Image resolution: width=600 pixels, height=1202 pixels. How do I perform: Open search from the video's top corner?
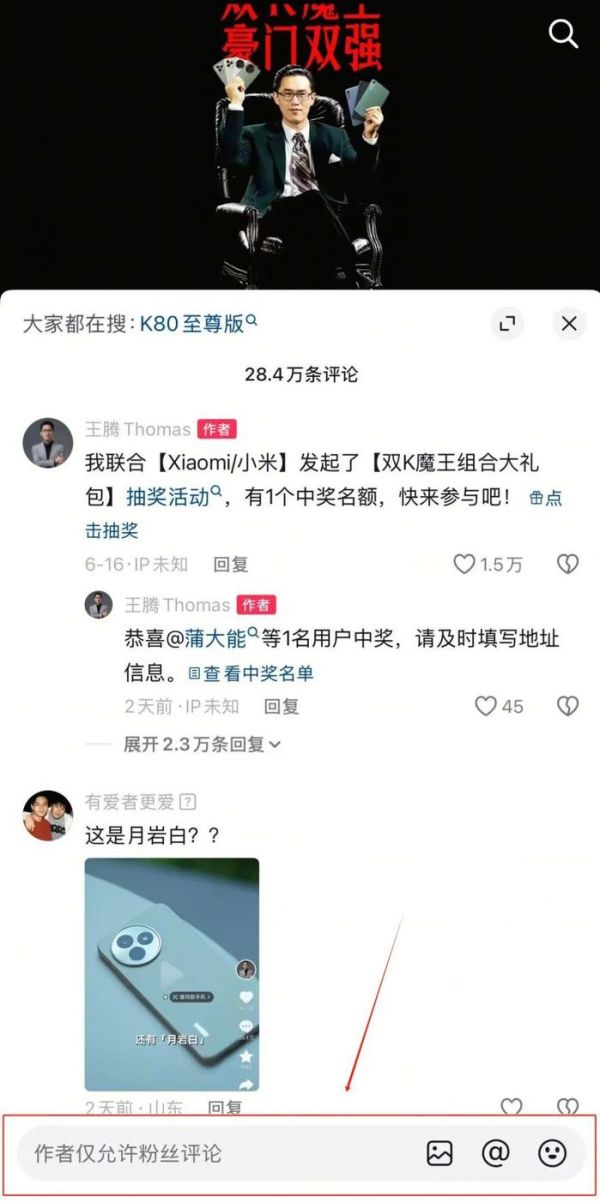[x=564, y=34]
